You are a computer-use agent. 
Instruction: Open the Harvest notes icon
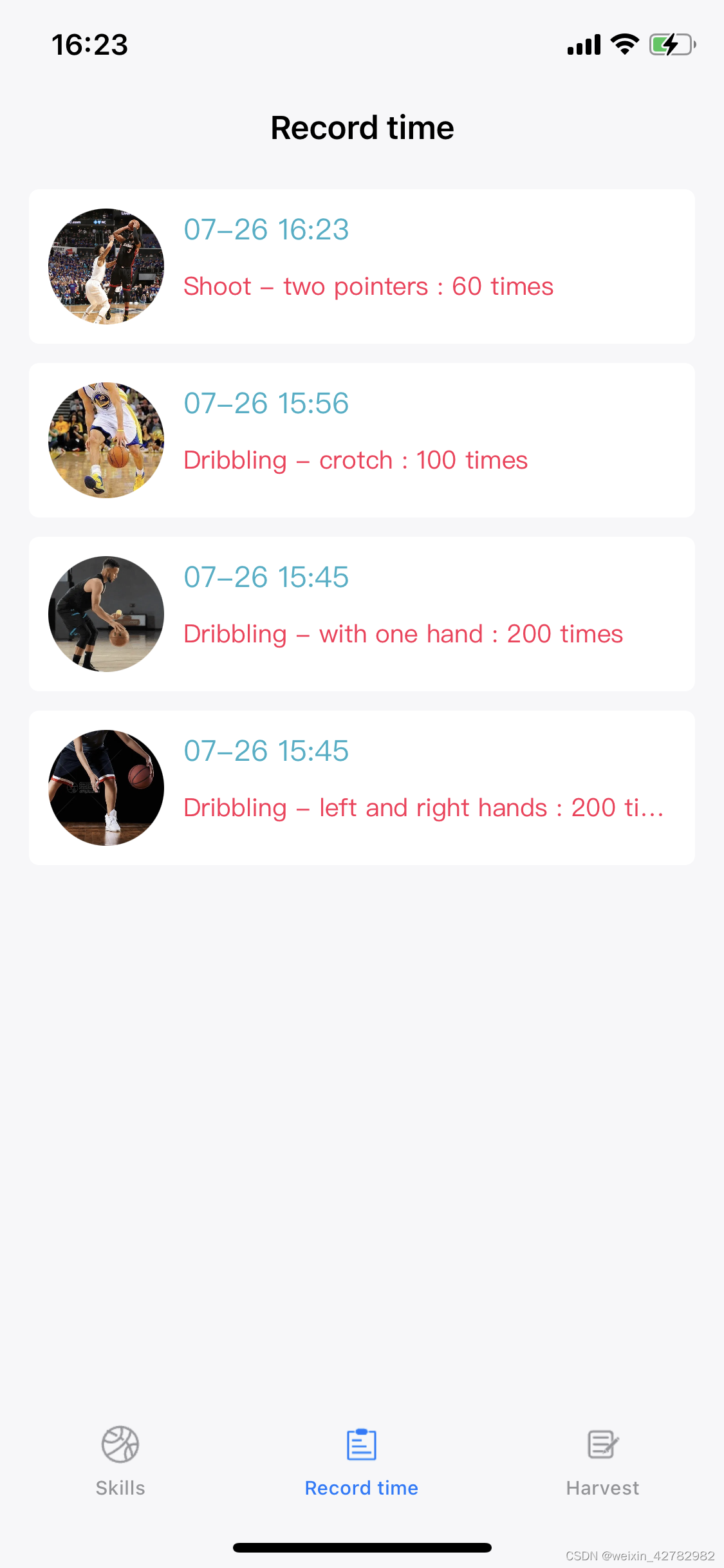pos(602,1444)
